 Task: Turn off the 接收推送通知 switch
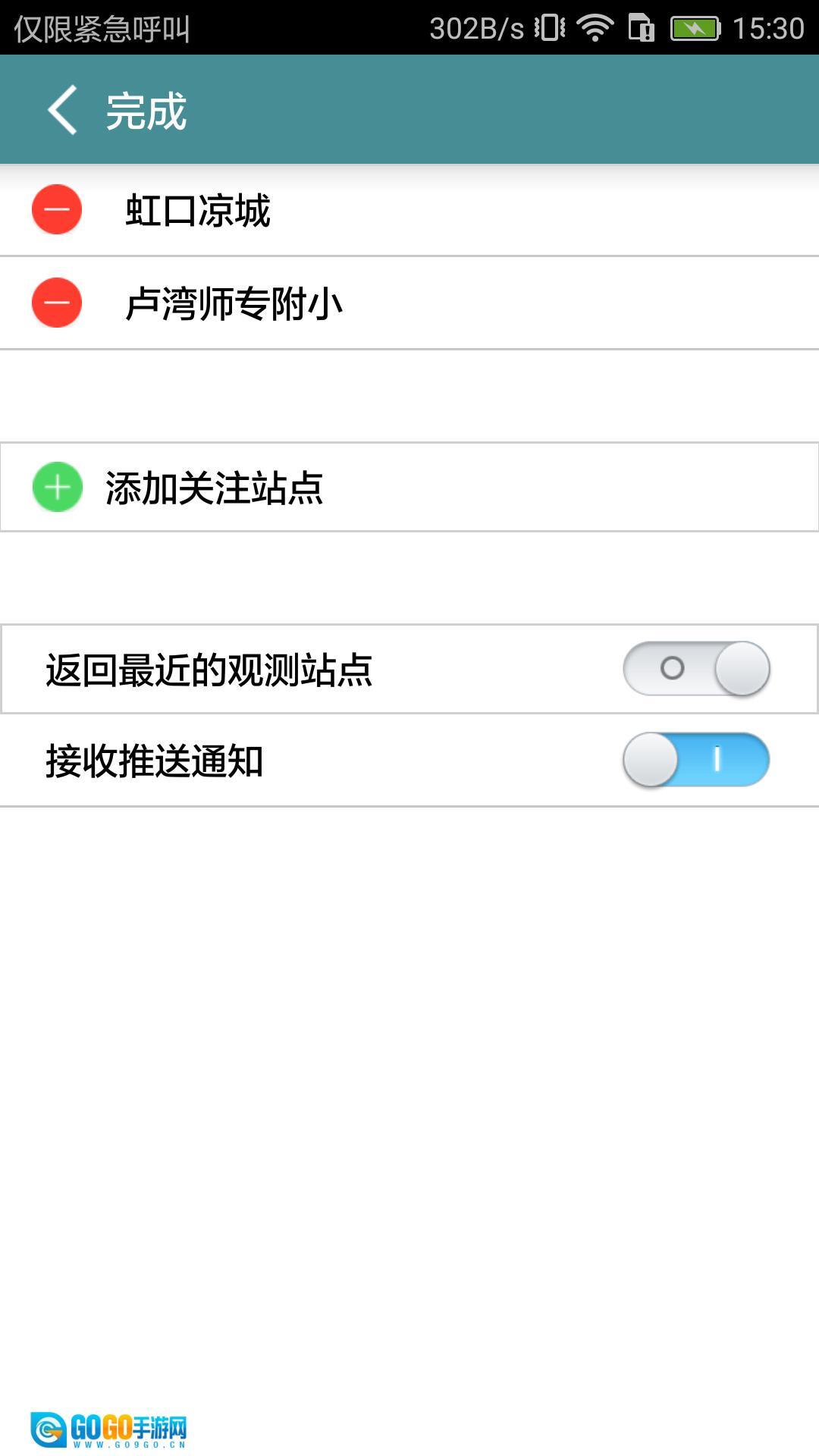(x=696, y=760)
